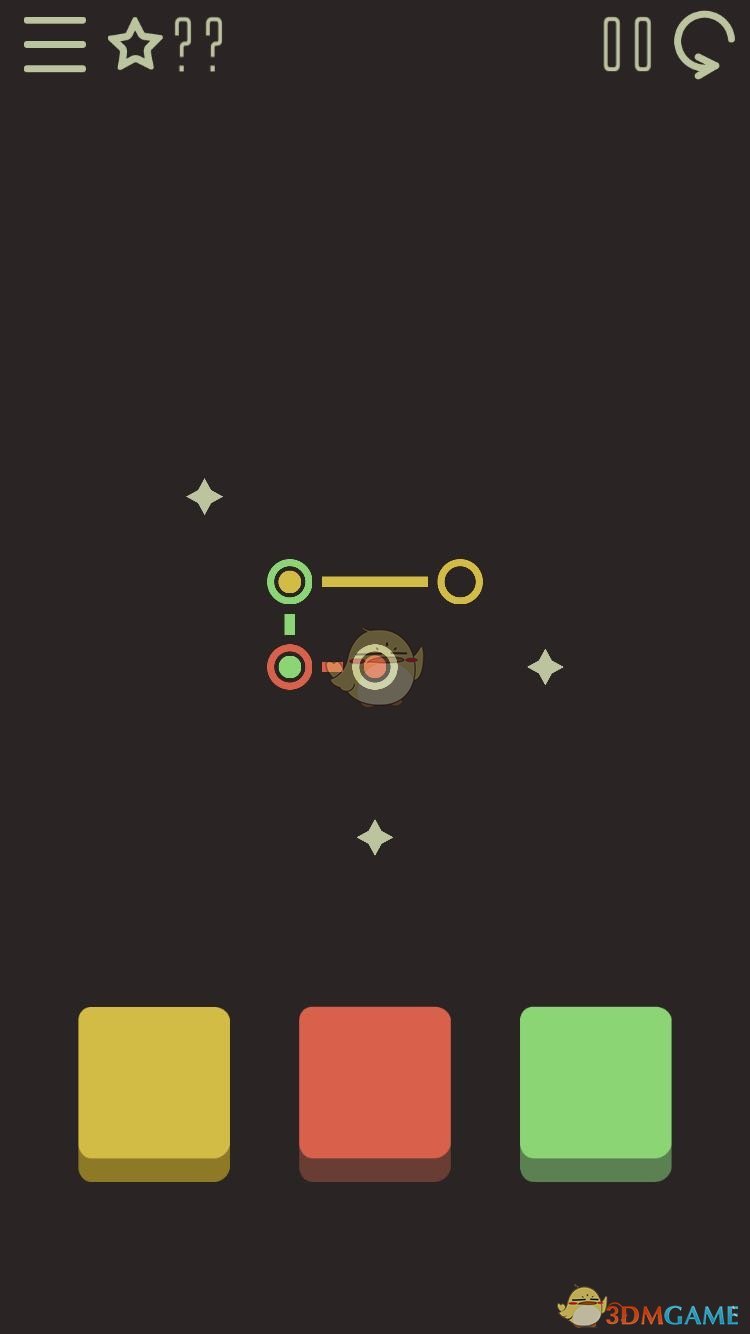This screenshot has height=1334, width=750.
Task: Tap the star rating icon
Action: point(135,45)
